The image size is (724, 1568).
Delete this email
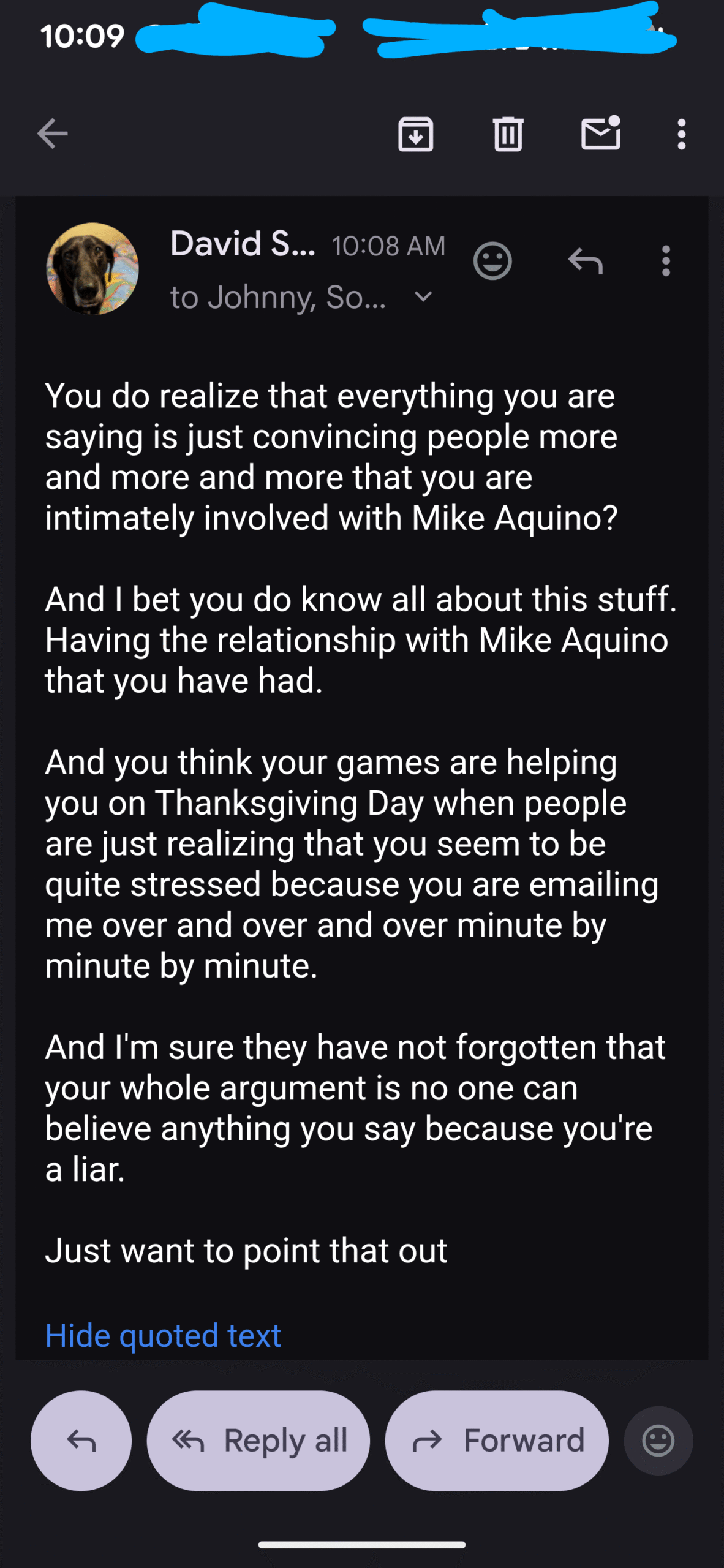pyautogui.click(x=508, y=134)
